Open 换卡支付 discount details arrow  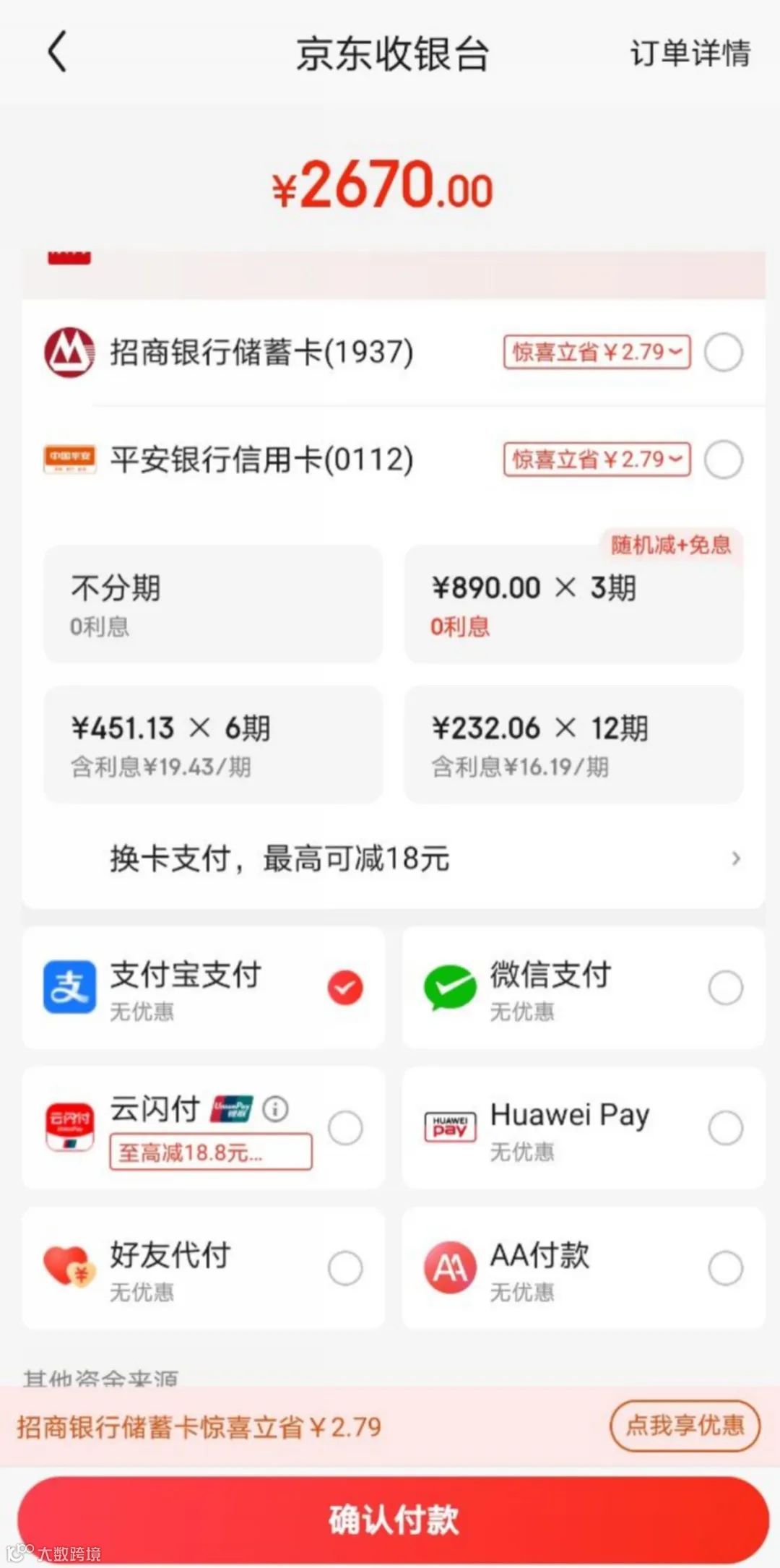[x=735, y=859]
